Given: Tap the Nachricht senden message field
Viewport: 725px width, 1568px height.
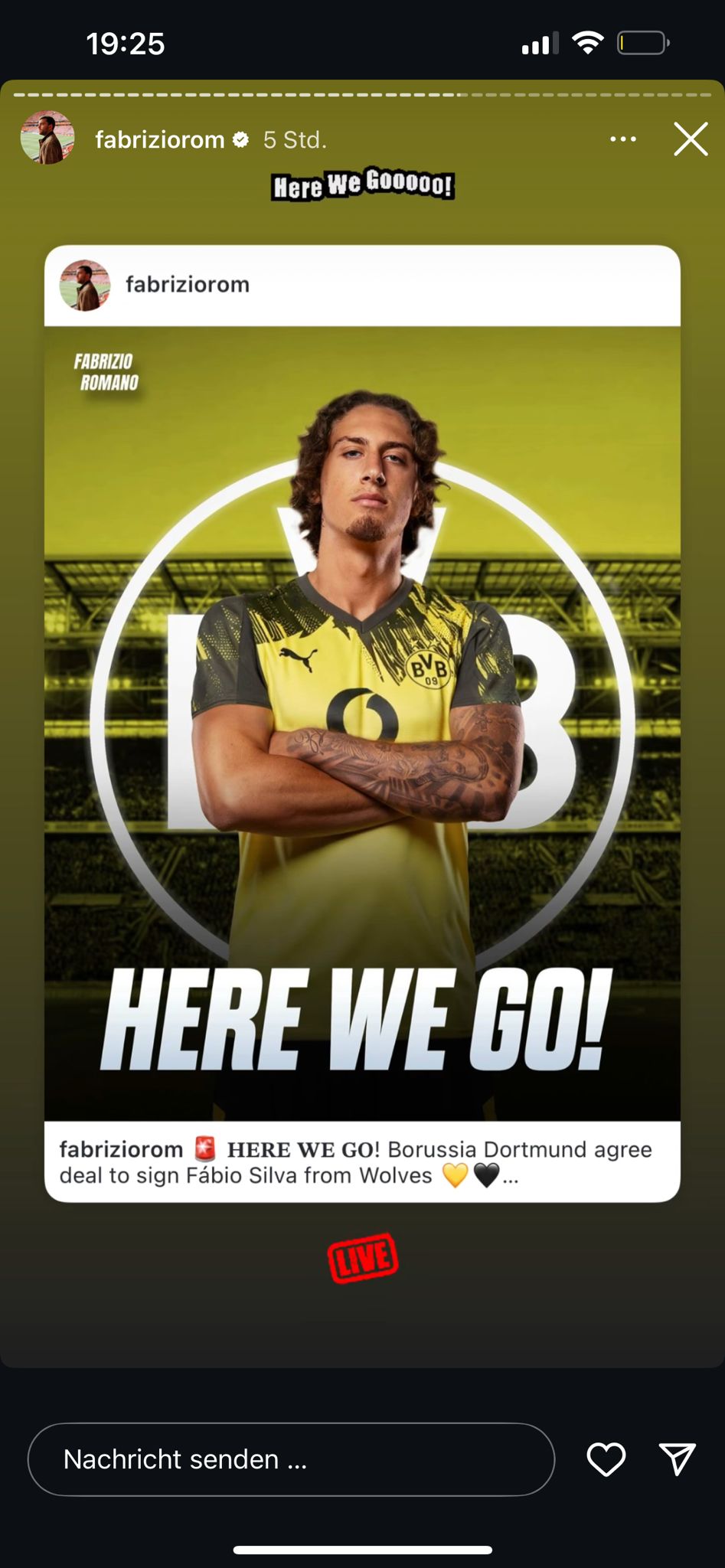Looking at the screenshot, I should pos(291,1459).
